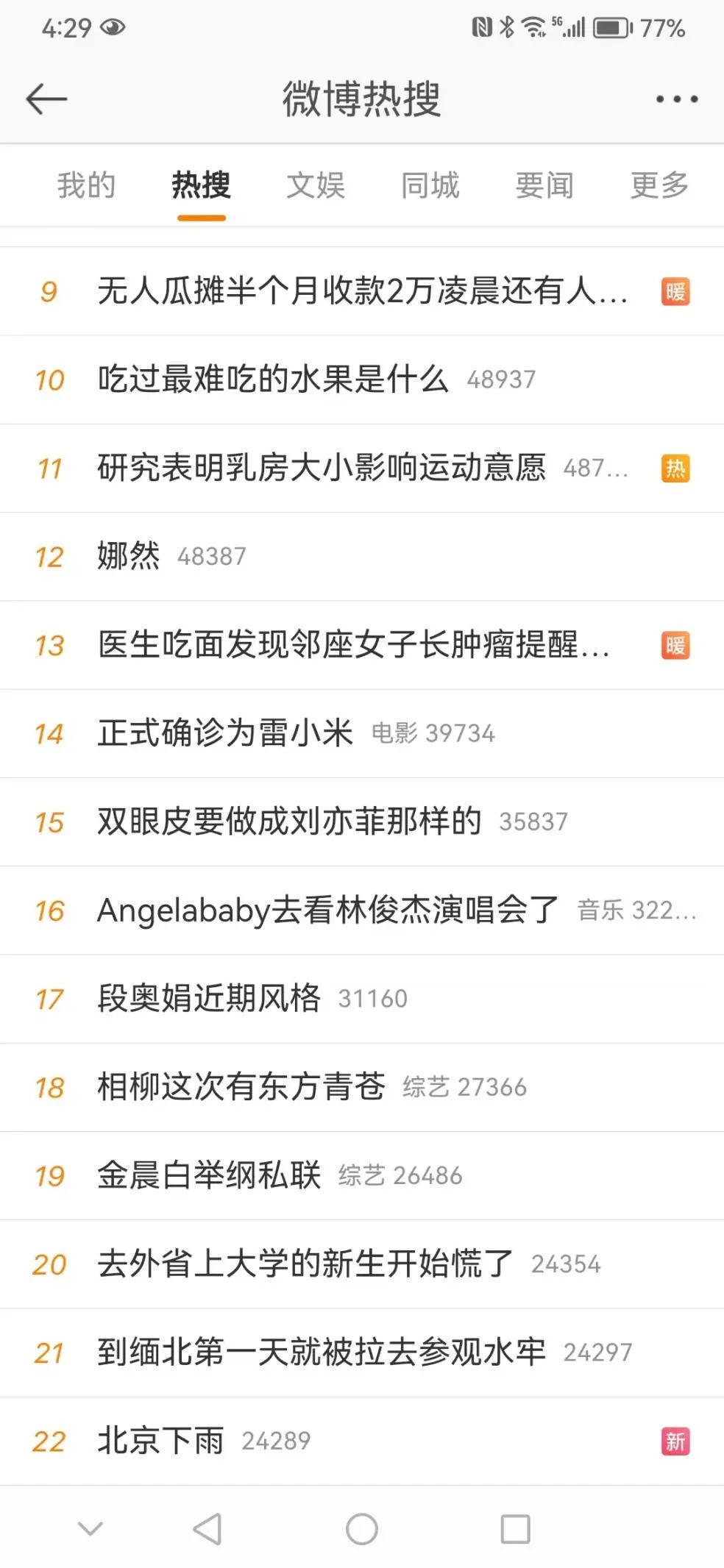Open topic 段奥娟近期风格
724x1568 pixels.
click(x=209, y=999)
